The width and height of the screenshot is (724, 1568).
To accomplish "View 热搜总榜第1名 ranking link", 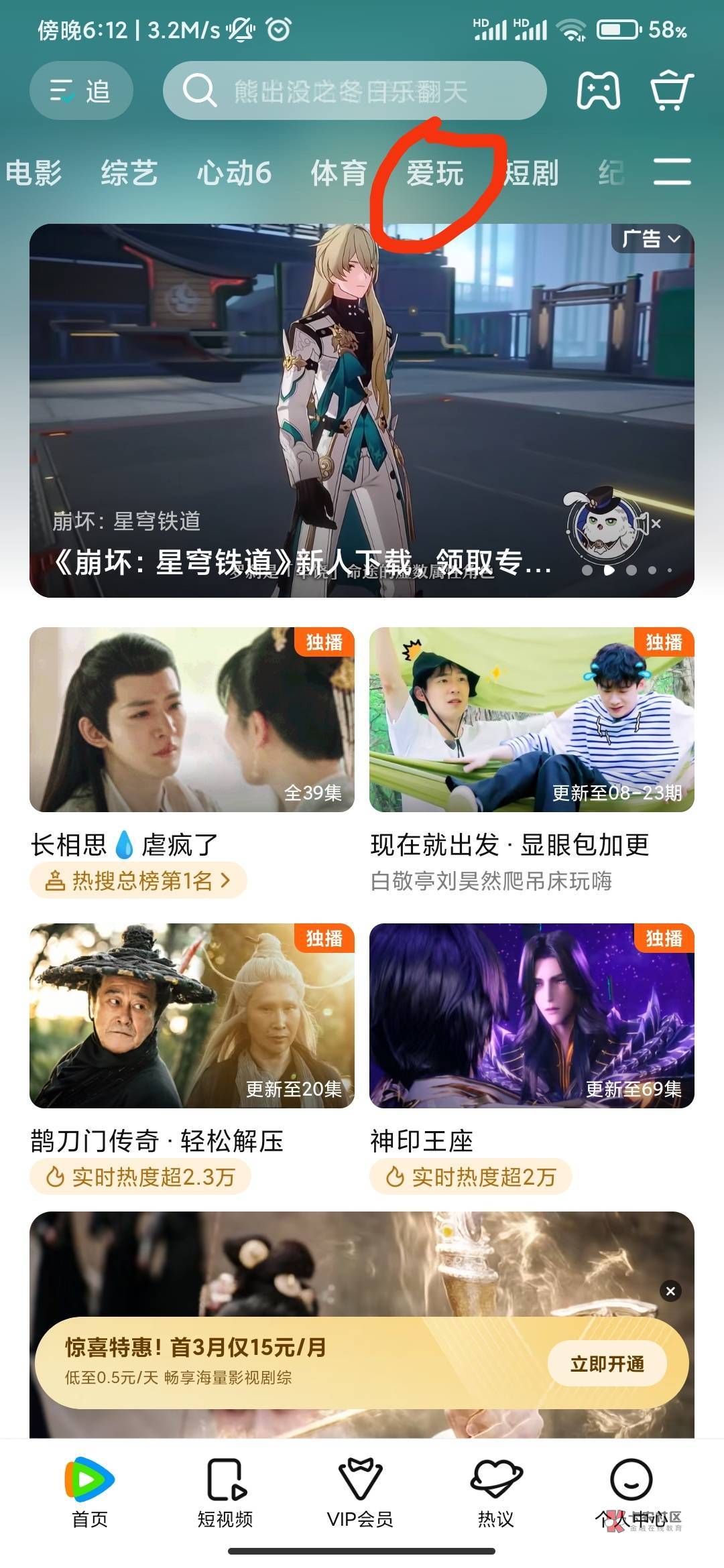I will pyautogui.click(x=138, y=880).
